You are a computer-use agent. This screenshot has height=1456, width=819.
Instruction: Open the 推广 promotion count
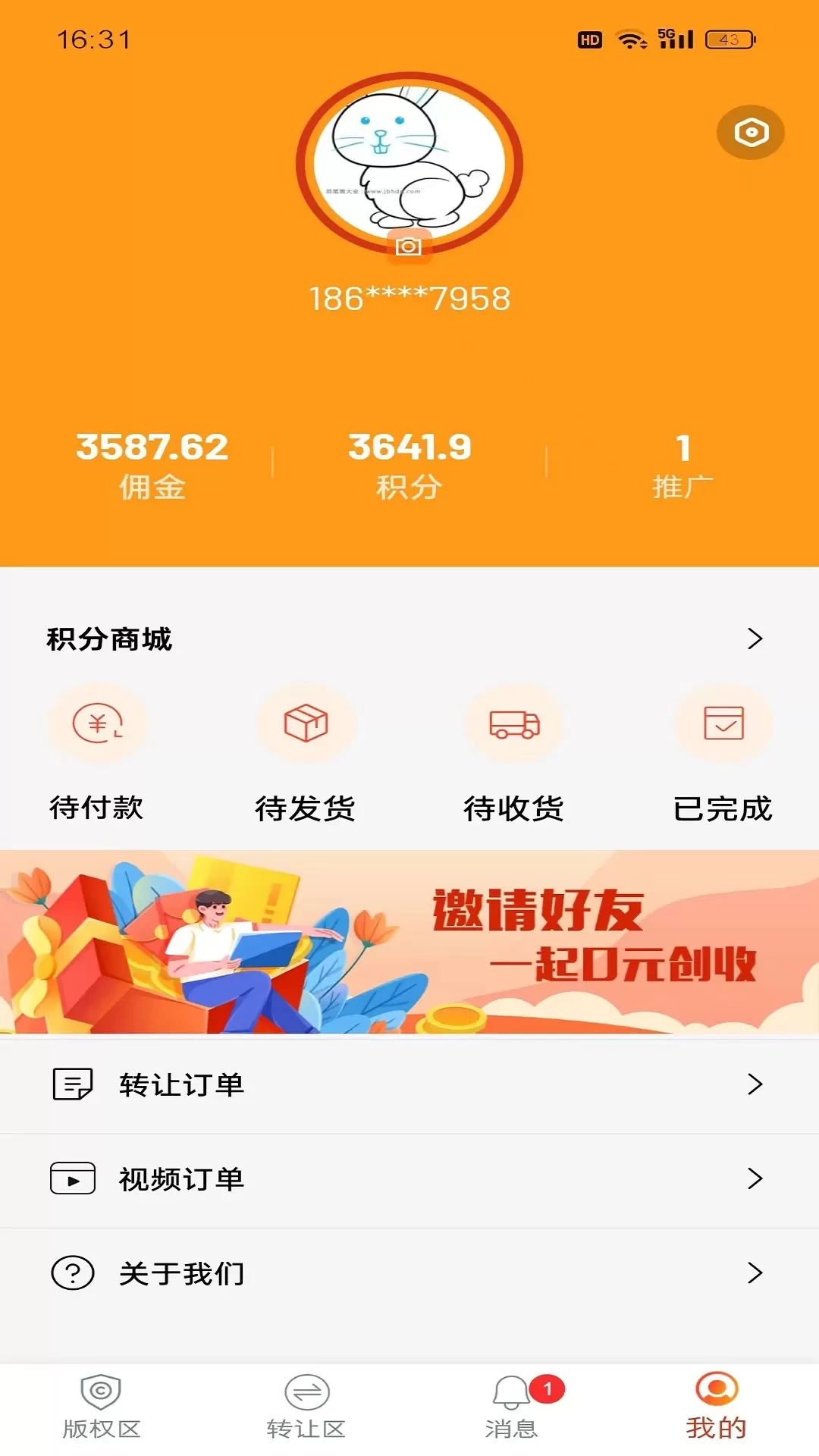(682, 465)
